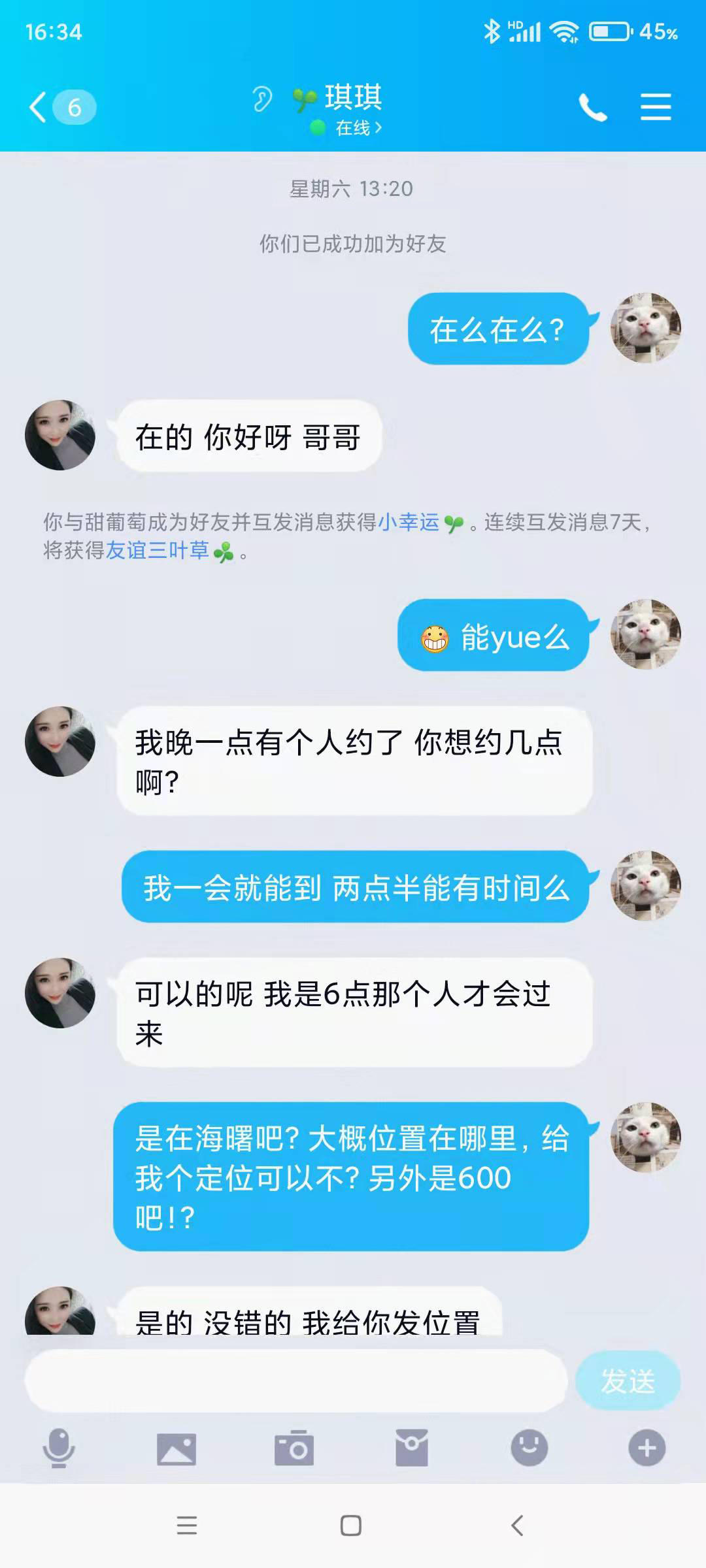Open the chat settings menu
This screenshot has height=1568, width=706.
656,107
